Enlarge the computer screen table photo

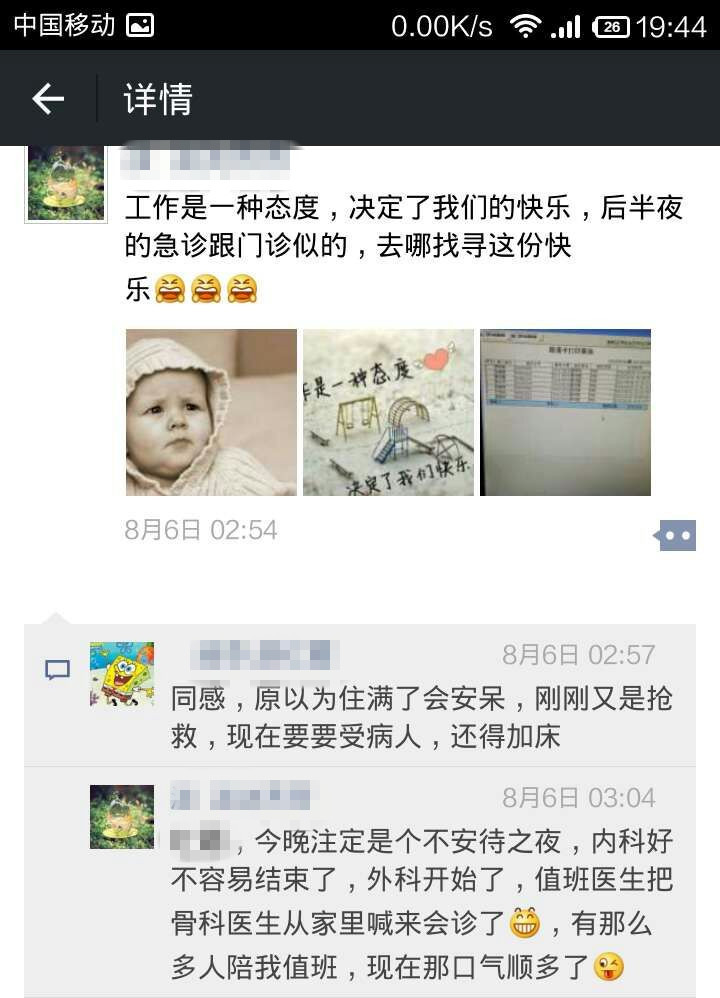pyautogui.click(x=565, y=412)
